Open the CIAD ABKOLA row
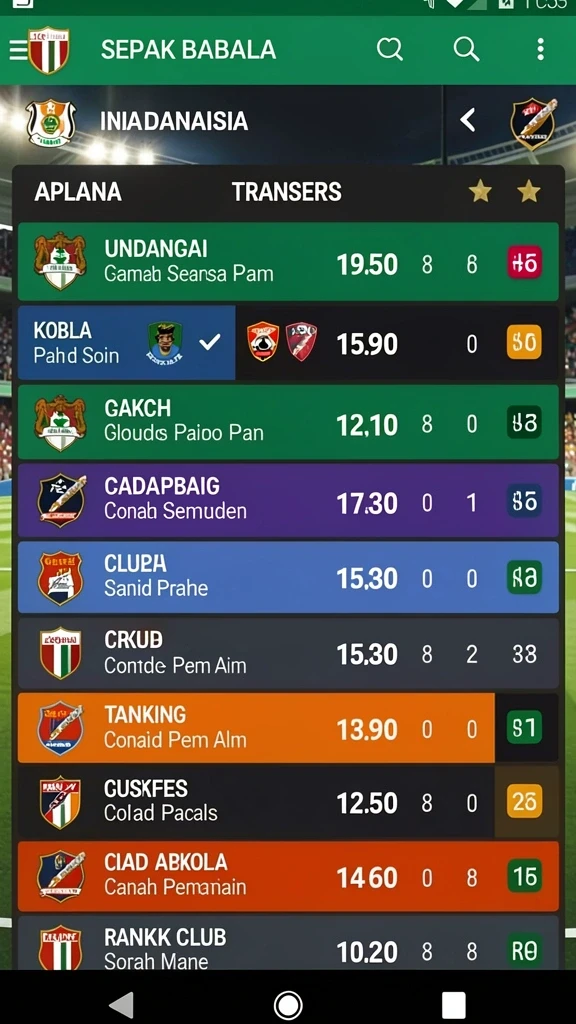The image size is (576, 1024). point(288,876)
